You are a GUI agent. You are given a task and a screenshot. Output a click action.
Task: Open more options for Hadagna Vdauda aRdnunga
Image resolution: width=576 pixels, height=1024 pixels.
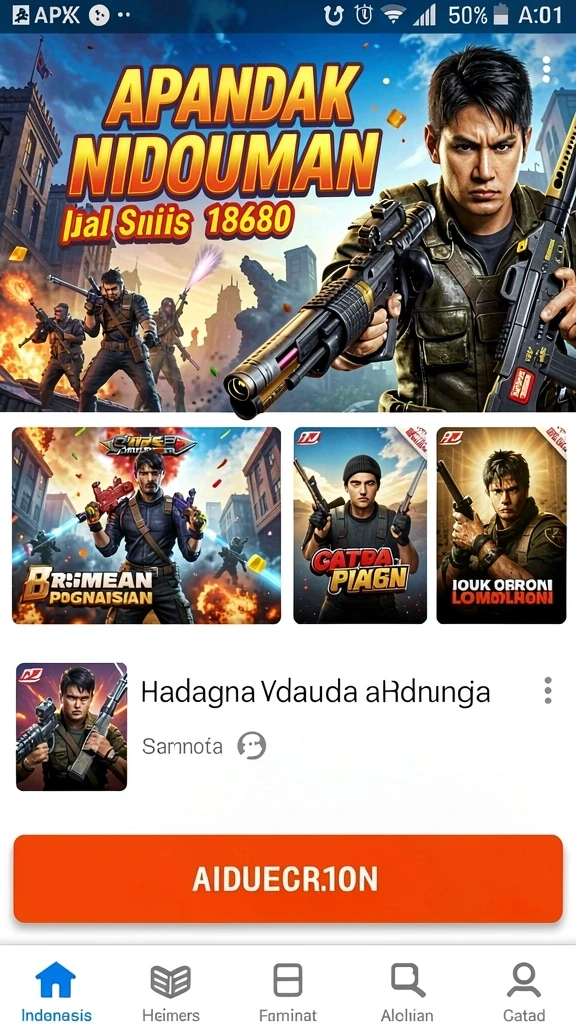click(x=547, y=690)
